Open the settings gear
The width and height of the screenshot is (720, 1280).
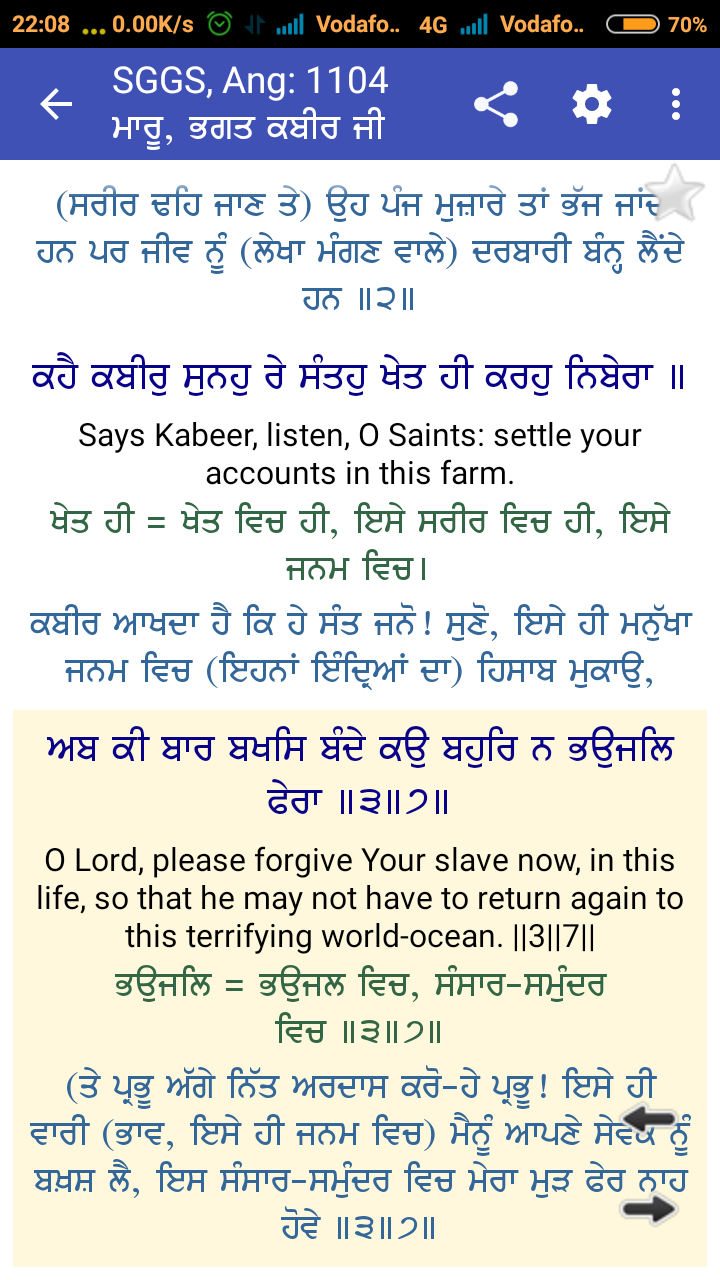tap(591, 104)
